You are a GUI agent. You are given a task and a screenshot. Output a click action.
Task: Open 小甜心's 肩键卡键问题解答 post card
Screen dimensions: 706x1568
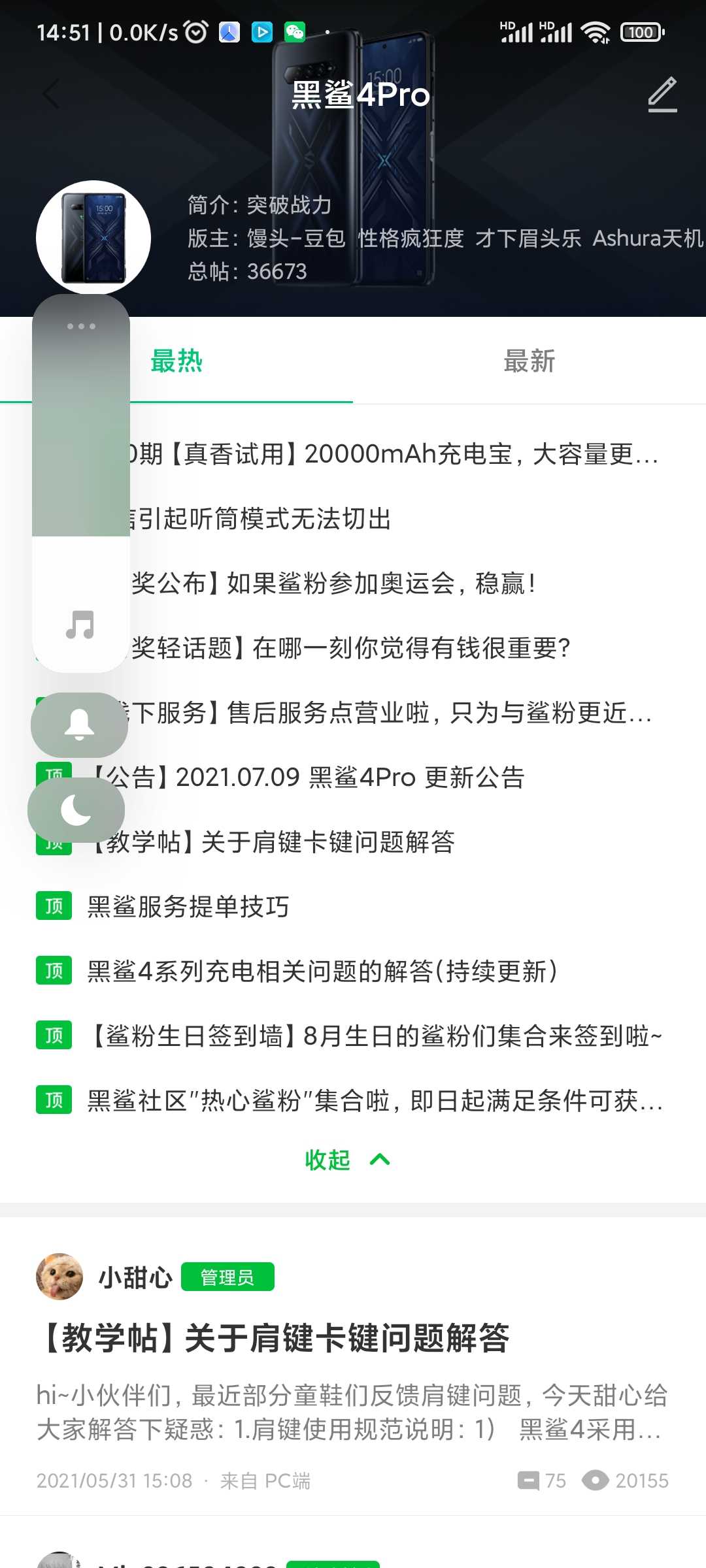coord(275,1338)
